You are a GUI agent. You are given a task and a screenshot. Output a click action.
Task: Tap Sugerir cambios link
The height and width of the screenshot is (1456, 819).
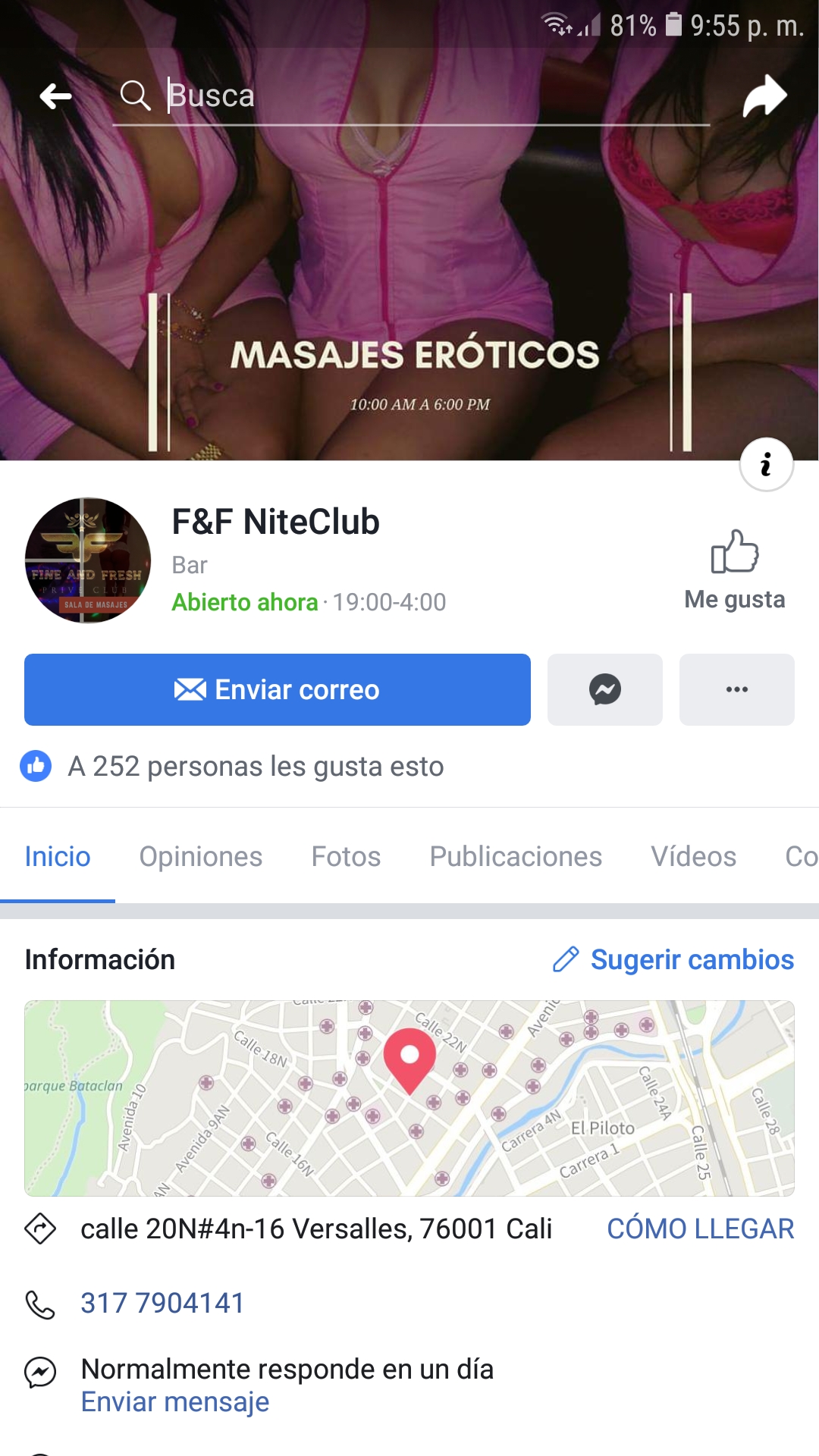(x=673, y=960)
